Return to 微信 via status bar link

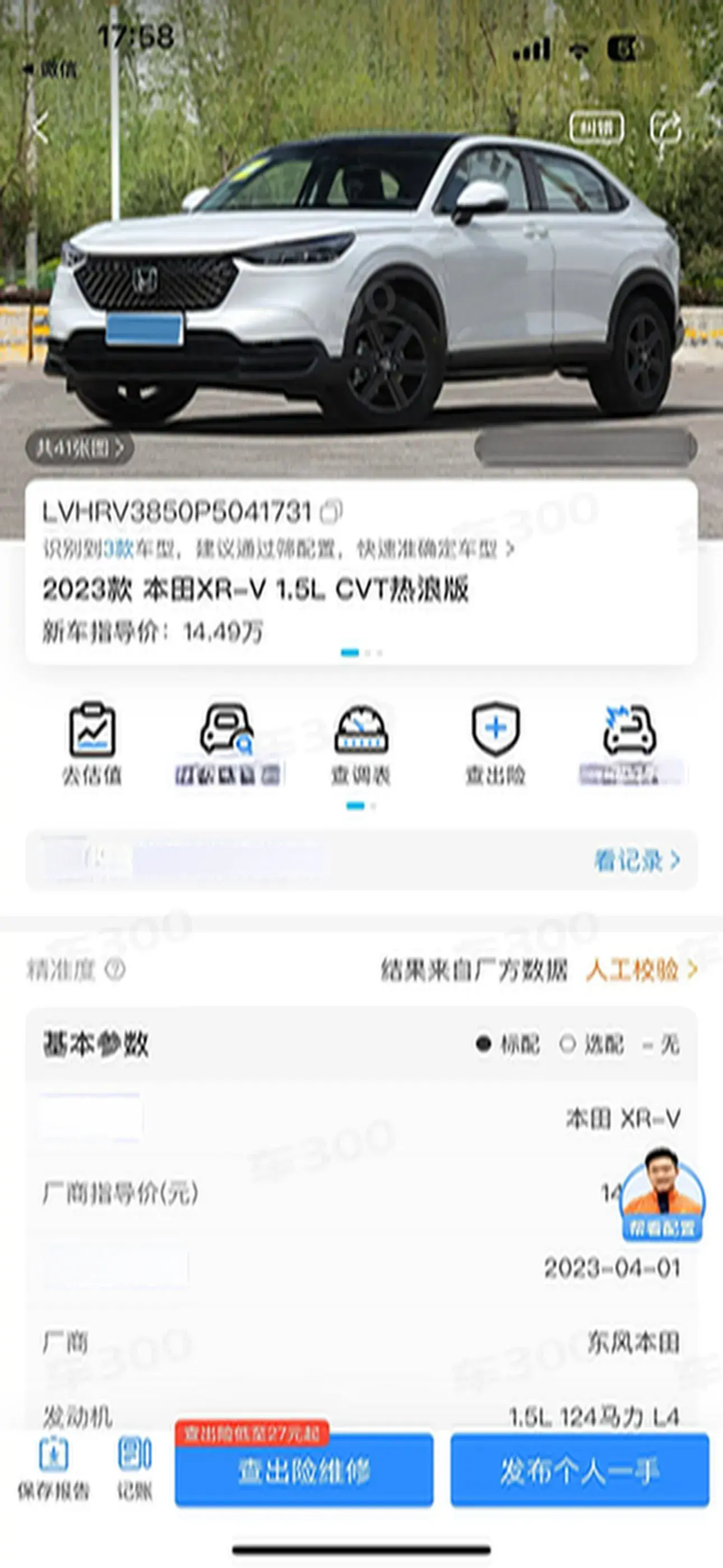pyautogui.click(x=51, y=70)
